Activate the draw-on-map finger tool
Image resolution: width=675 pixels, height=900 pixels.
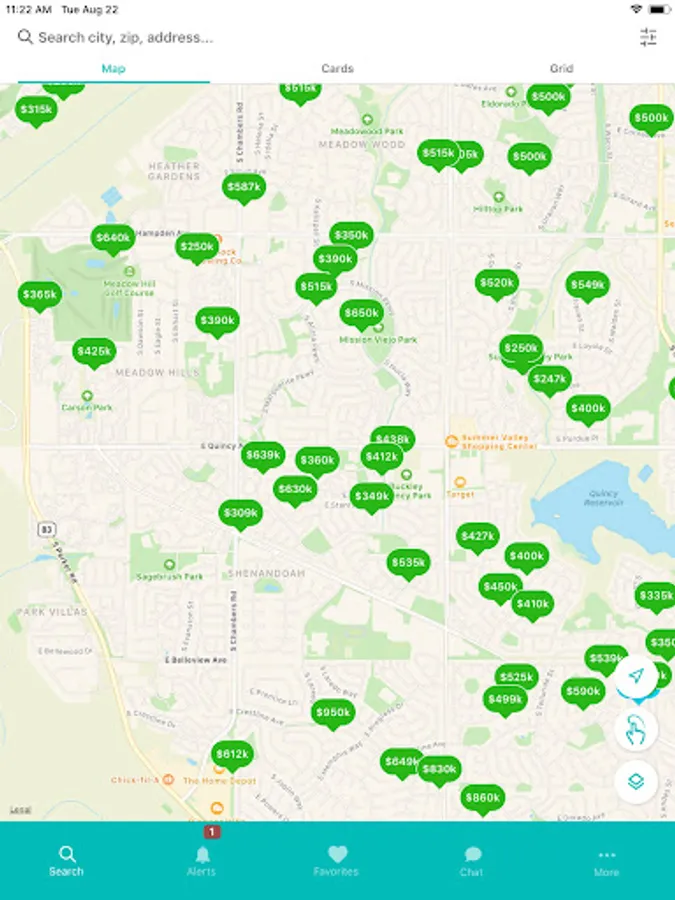[x=636, y=729]
